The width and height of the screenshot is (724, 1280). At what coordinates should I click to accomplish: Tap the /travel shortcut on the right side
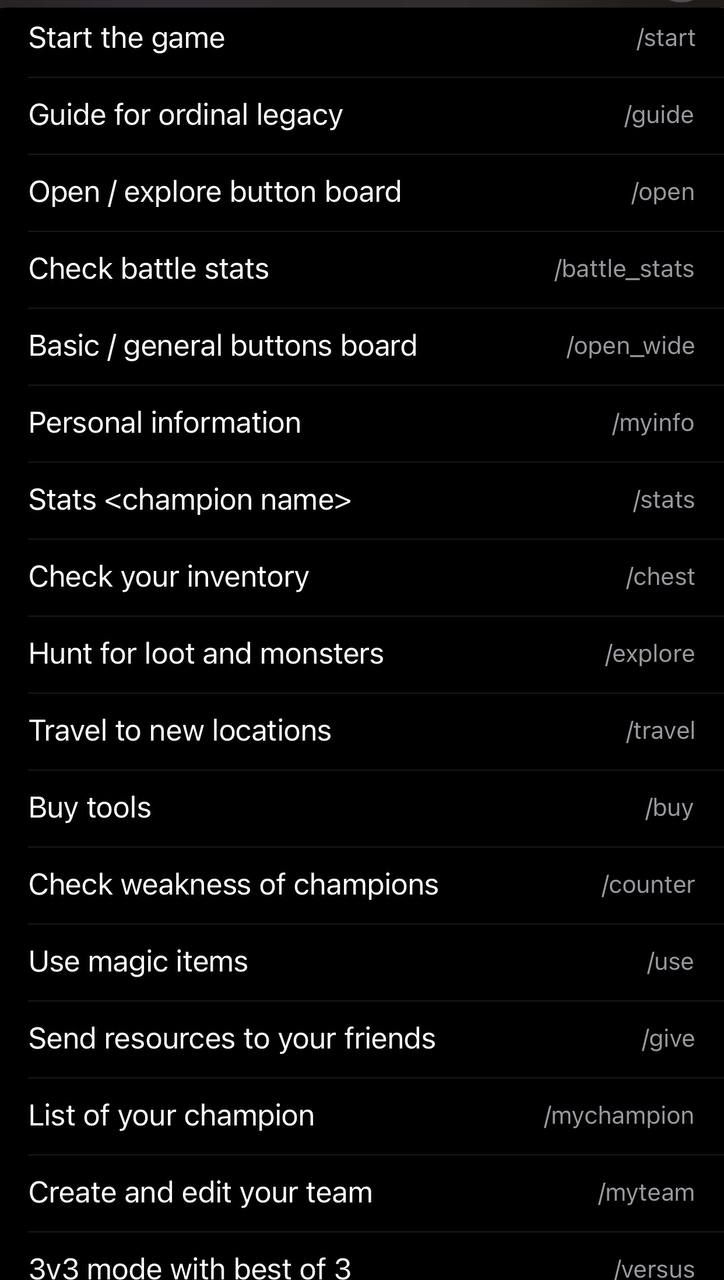(660, 731)
